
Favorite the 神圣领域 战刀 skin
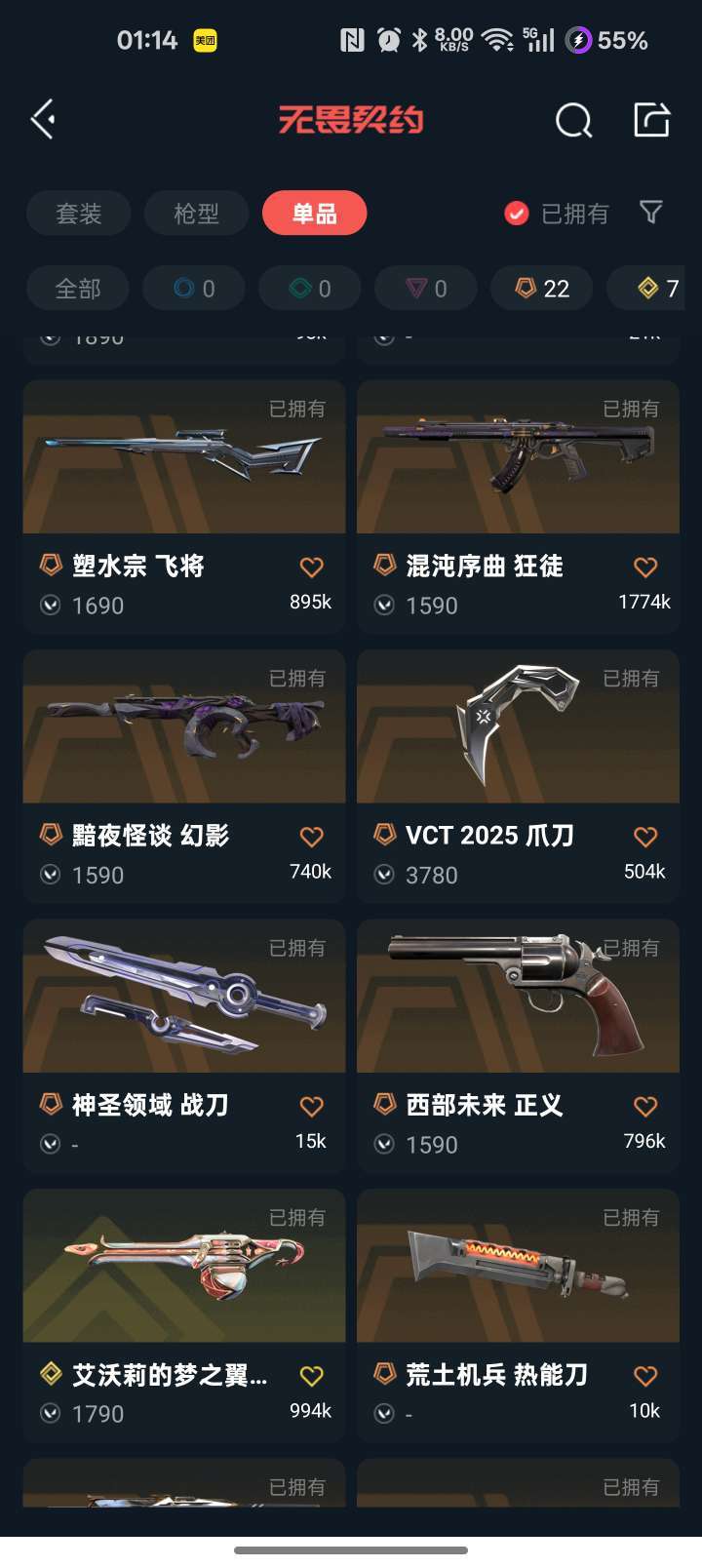click(x=311, y=1106)
